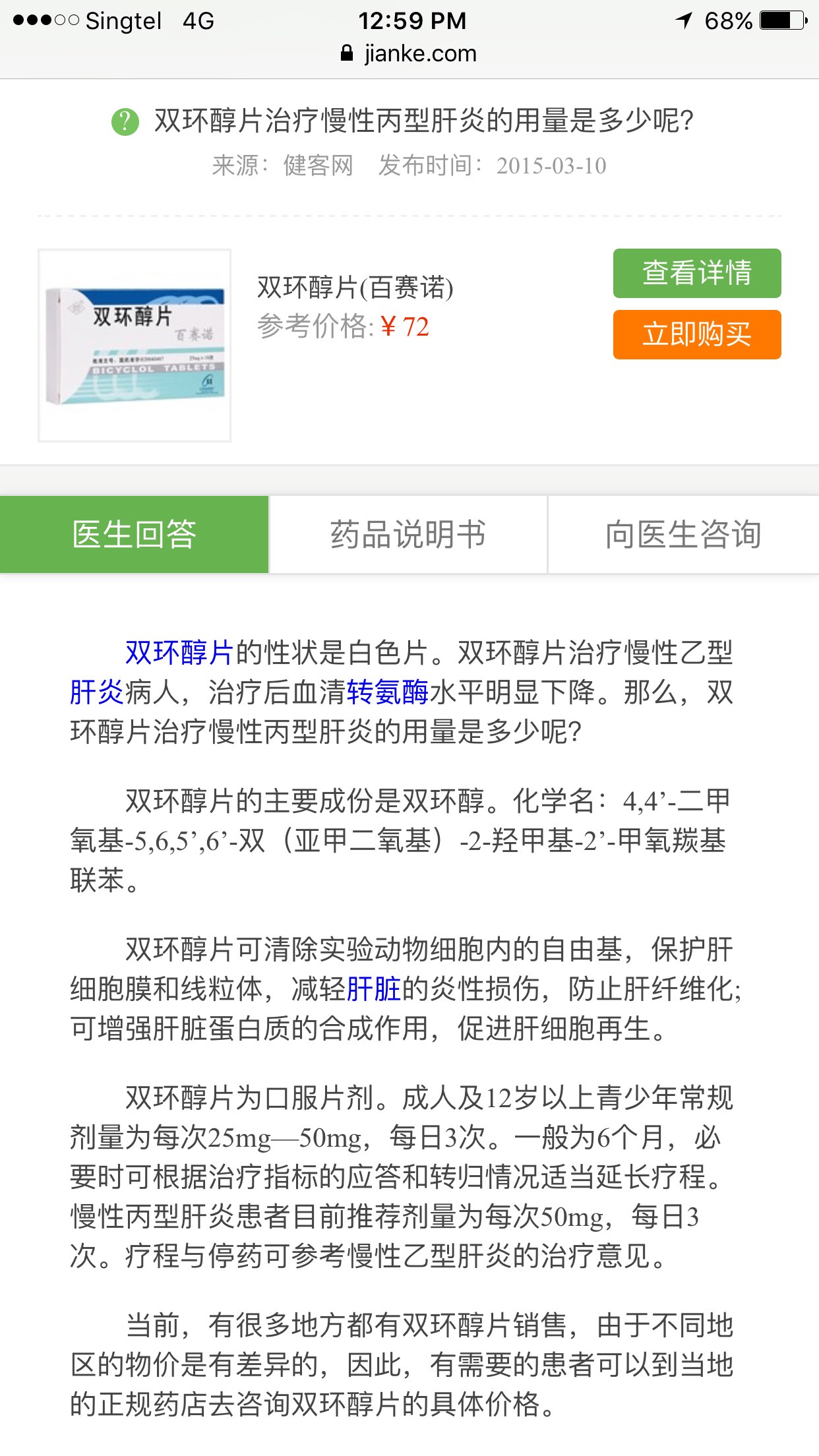Screen dimensions: 819x1456
Task: Select the 医生回答 tab
Action: [x=135, y=534]
